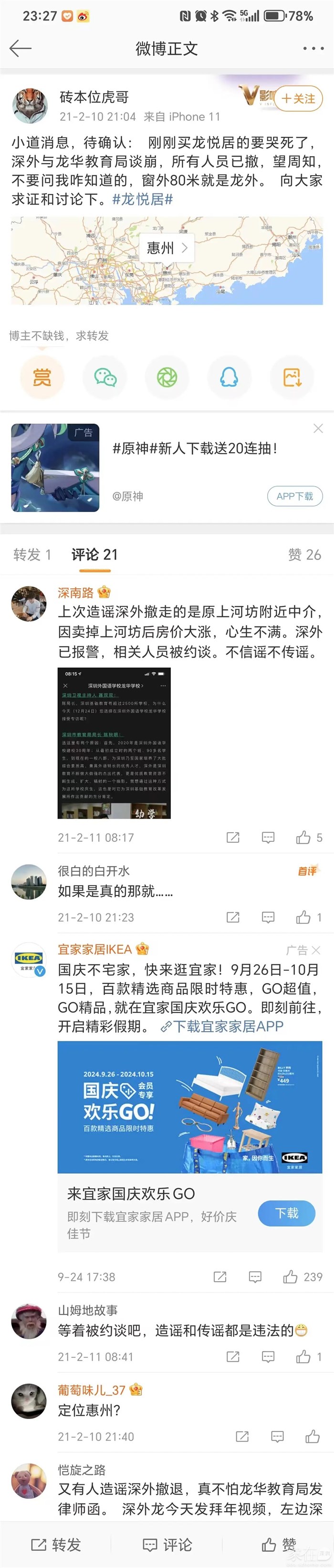Share post to QQ

230,377
